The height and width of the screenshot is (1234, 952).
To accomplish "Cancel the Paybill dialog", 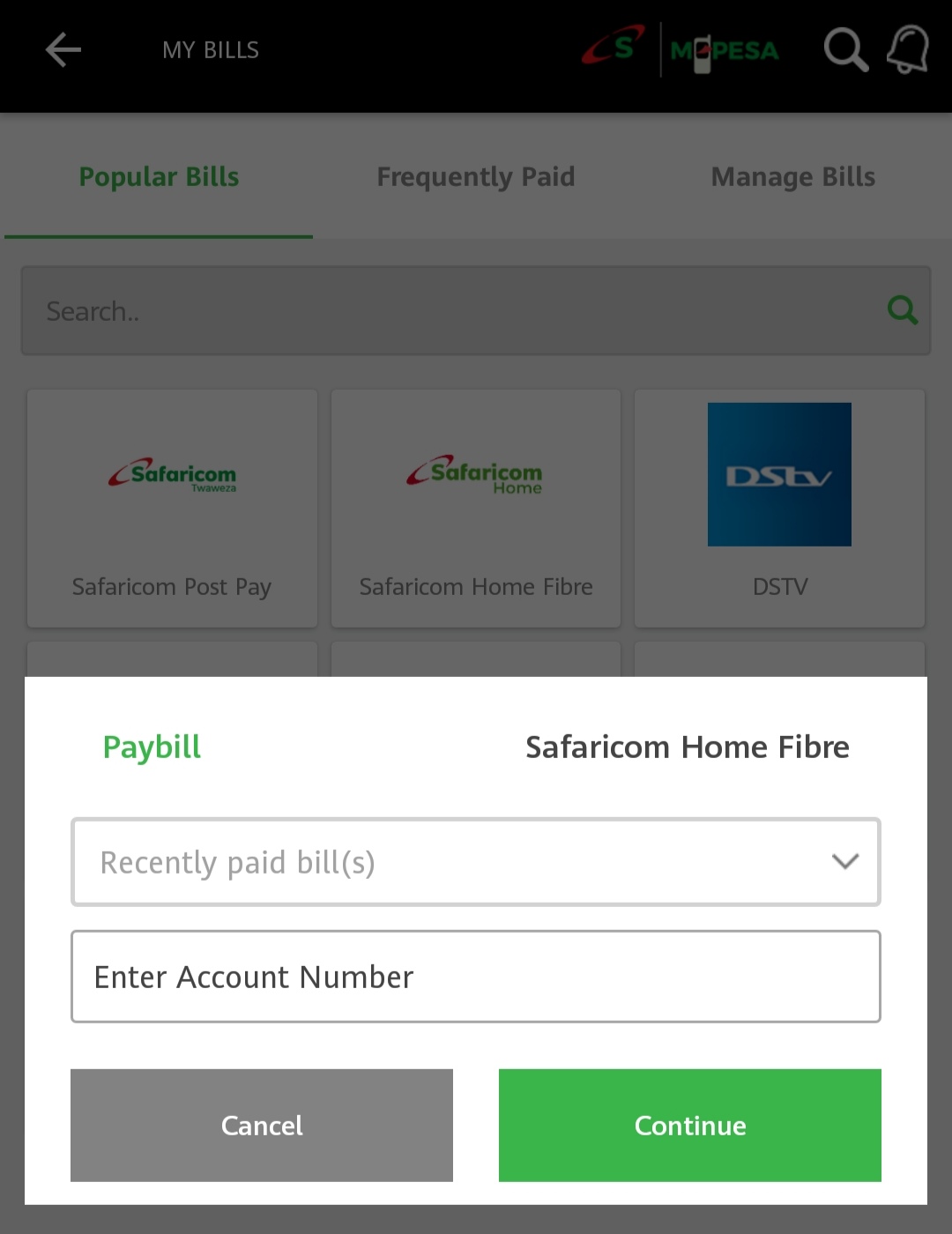I will [x=262, y=1126].
